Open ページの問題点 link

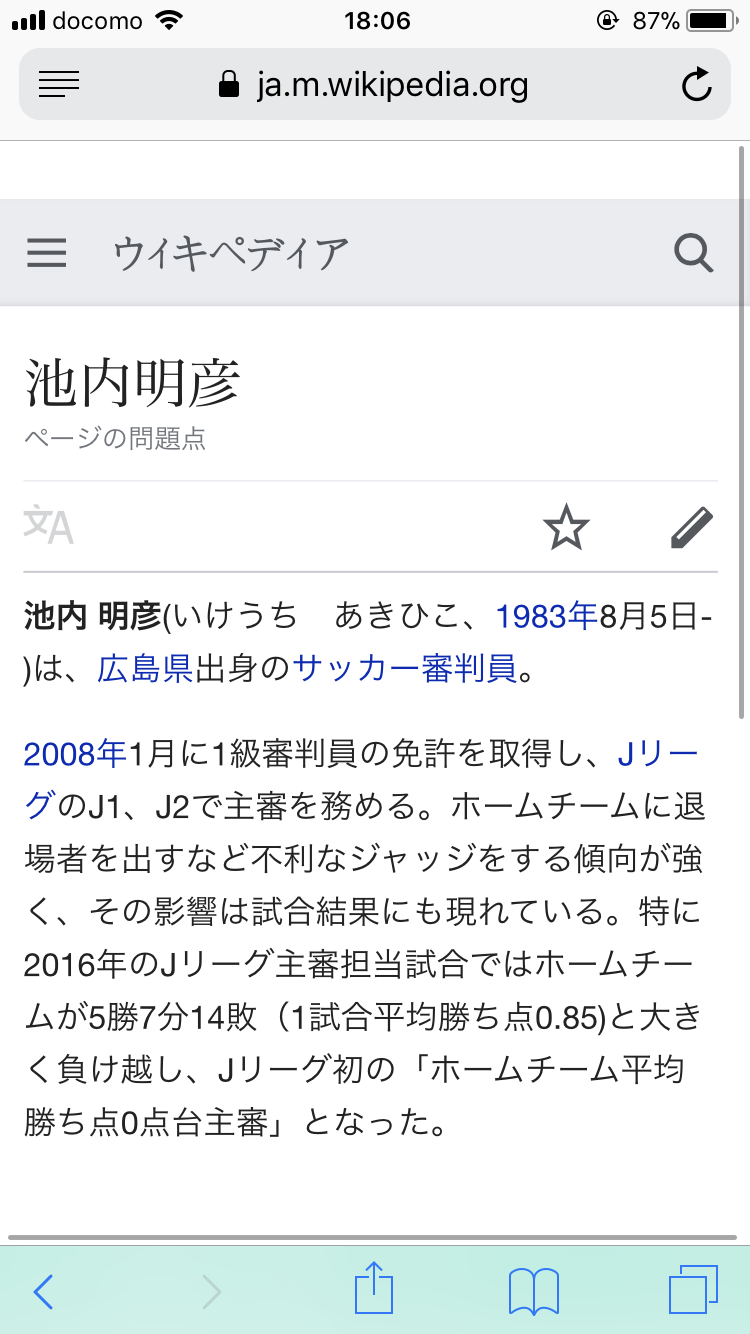coord(115,439)
